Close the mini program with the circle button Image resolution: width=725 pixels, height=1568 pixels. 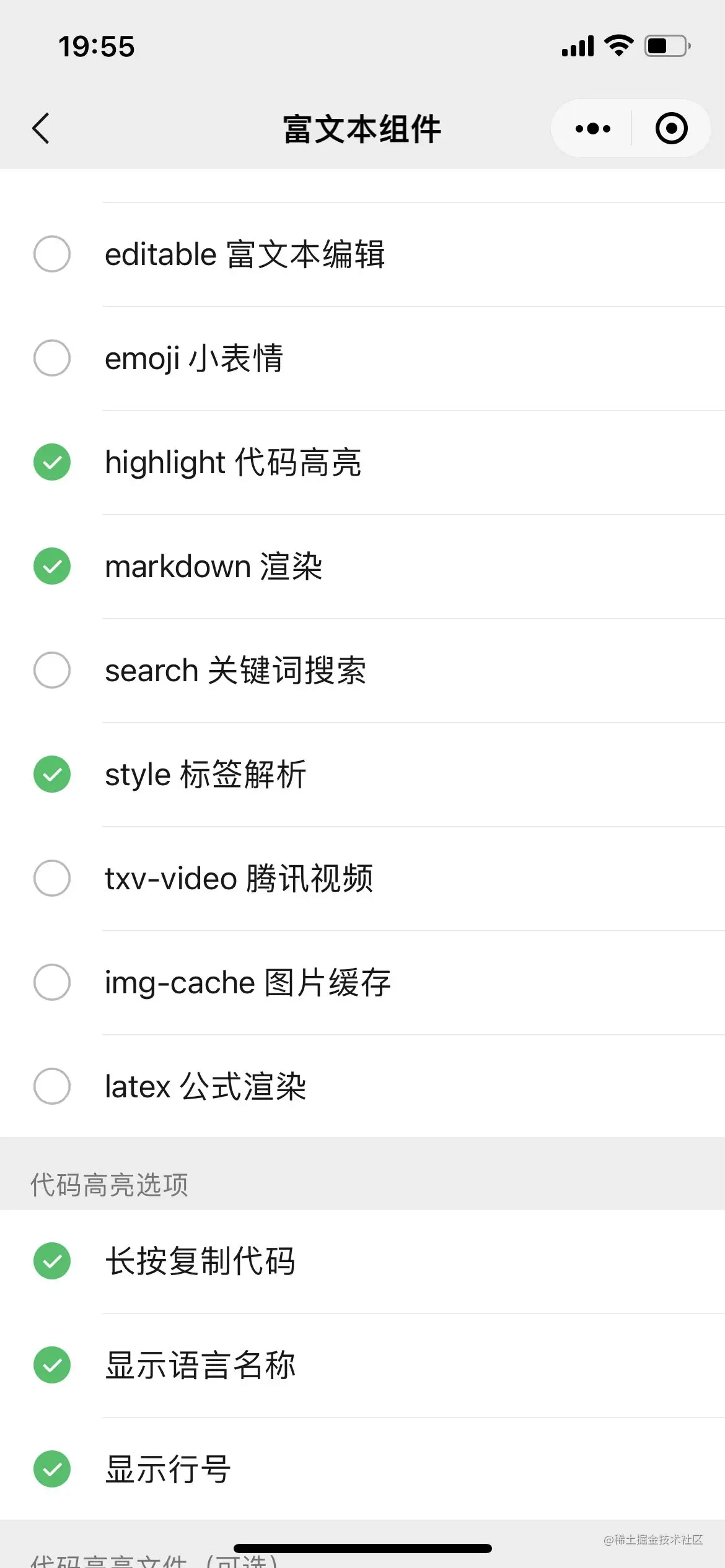pyautogui.click(x=671, y=129)
